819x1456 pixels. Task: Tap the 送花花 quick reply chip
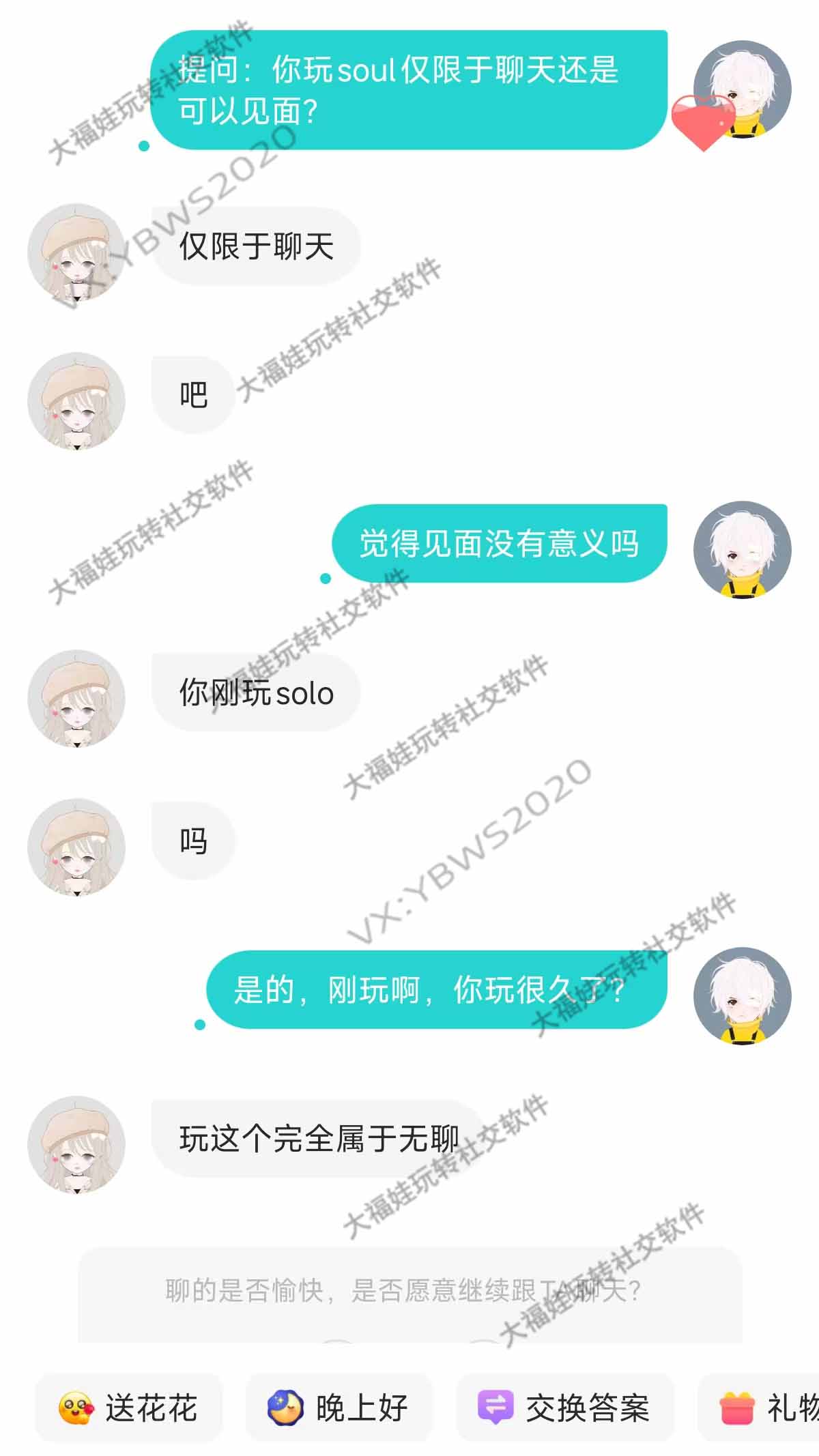click(129, 1408)
